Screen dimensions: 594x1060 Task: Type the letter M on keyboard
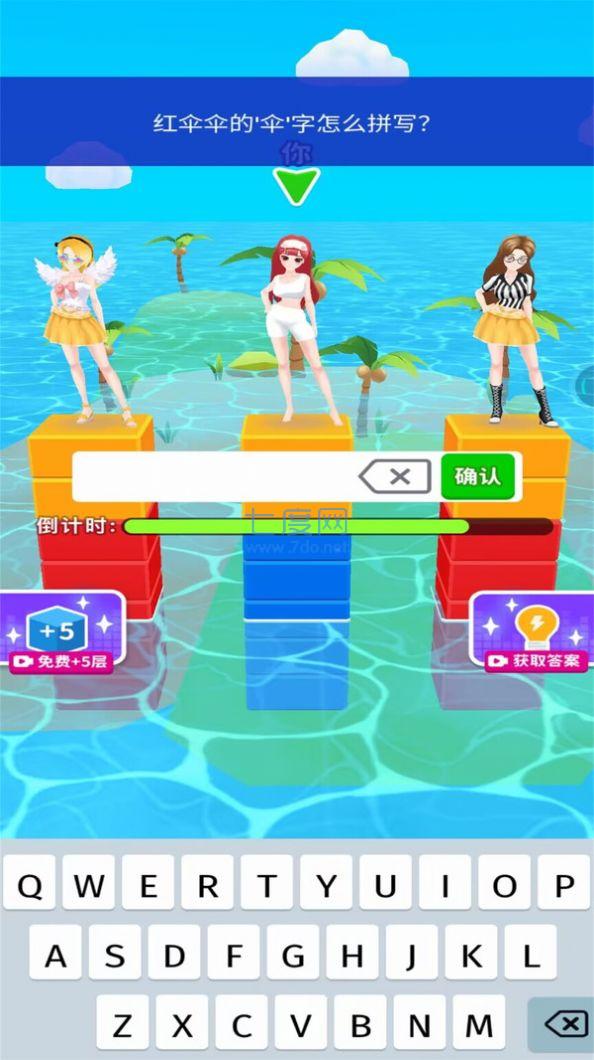pyautogui.click(x=479, y=1026)
